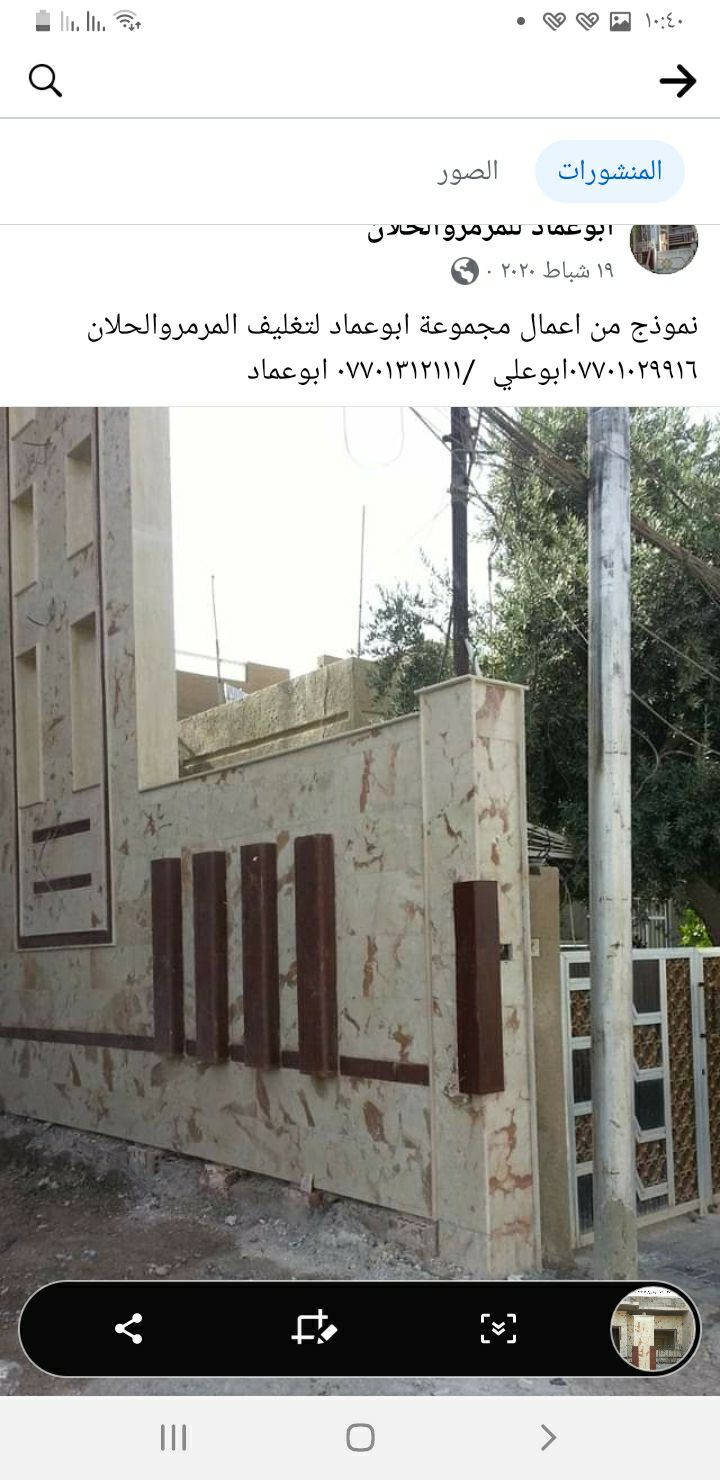The image size is (720, 1480).
Task: Open the recent apps view
Action: coord(173,1437)
